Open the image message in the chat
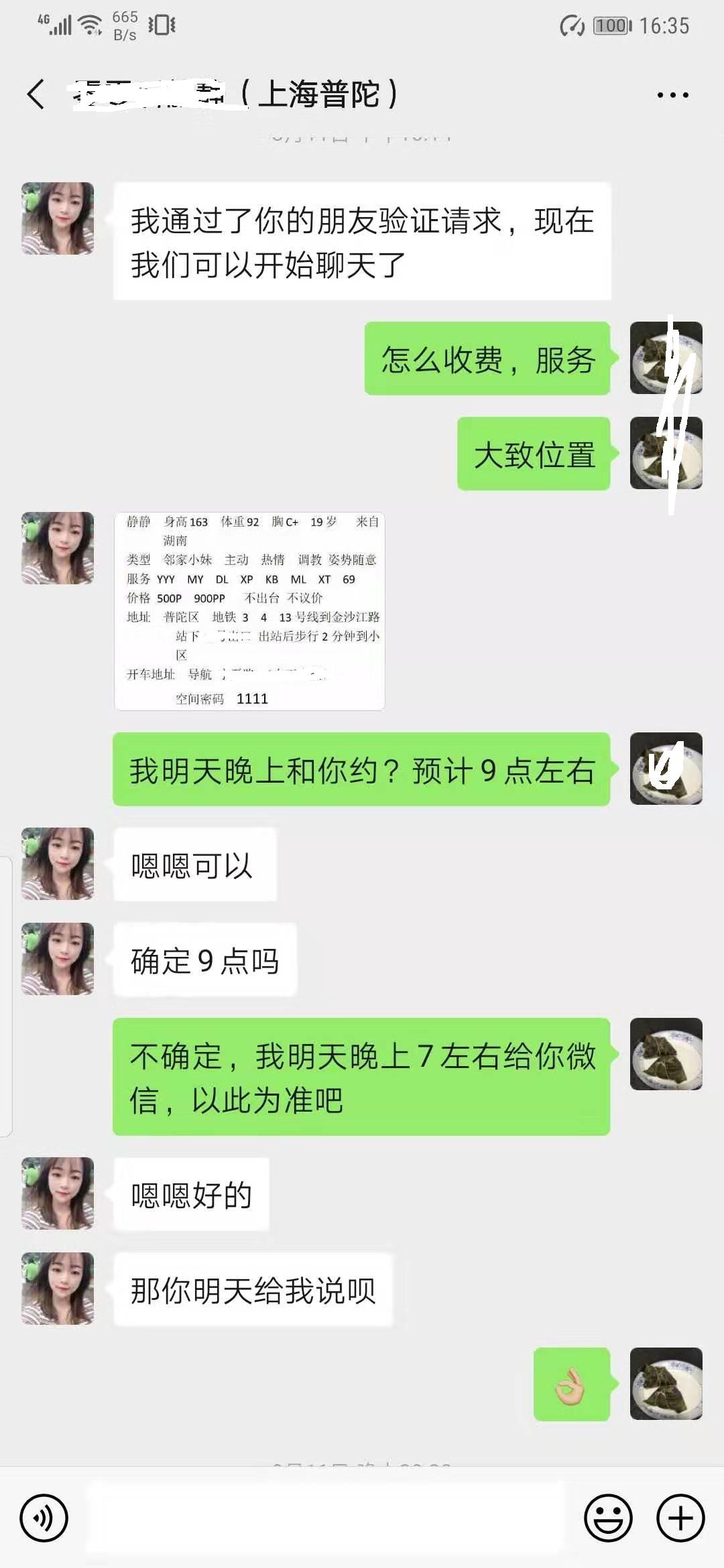 (x=249, y=611)
